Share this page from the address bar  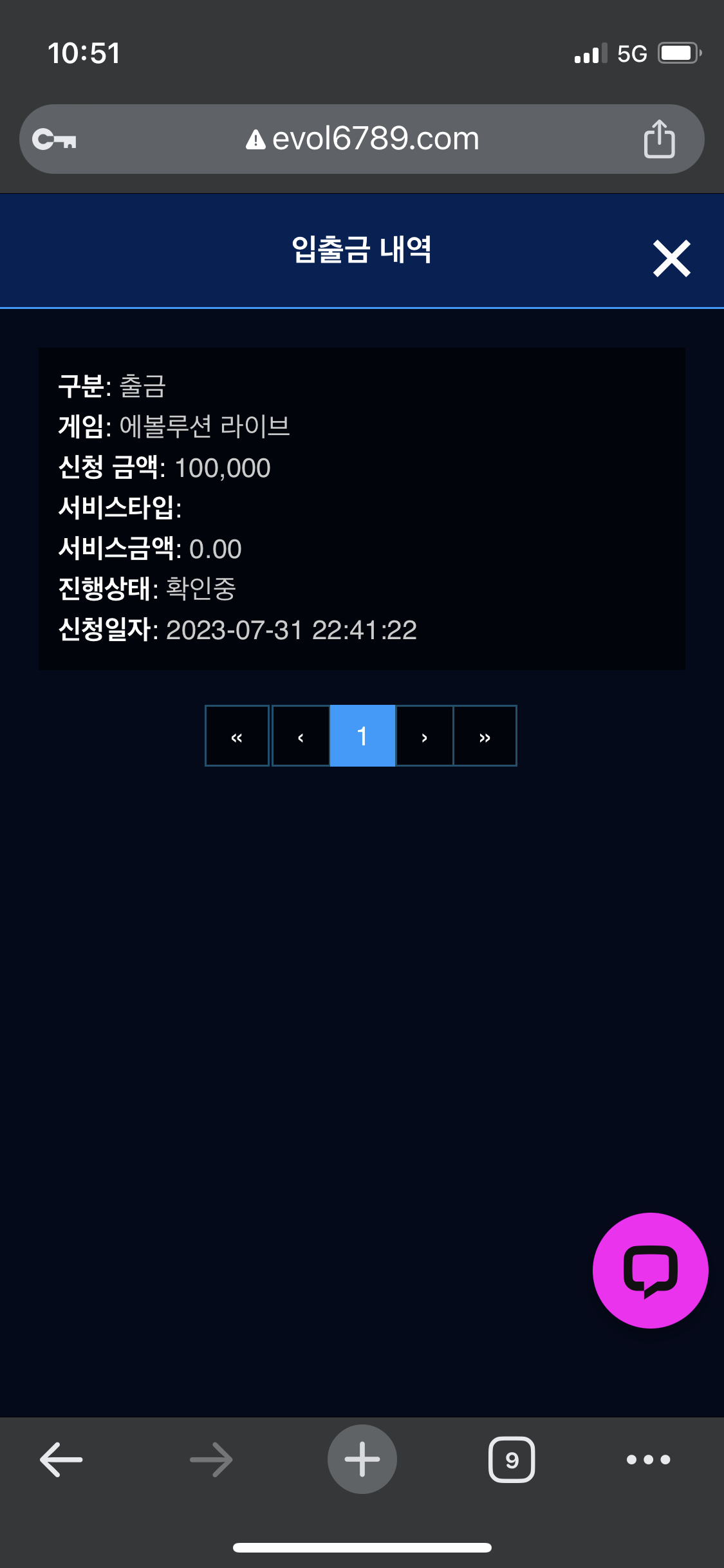[x=659, y=138]
